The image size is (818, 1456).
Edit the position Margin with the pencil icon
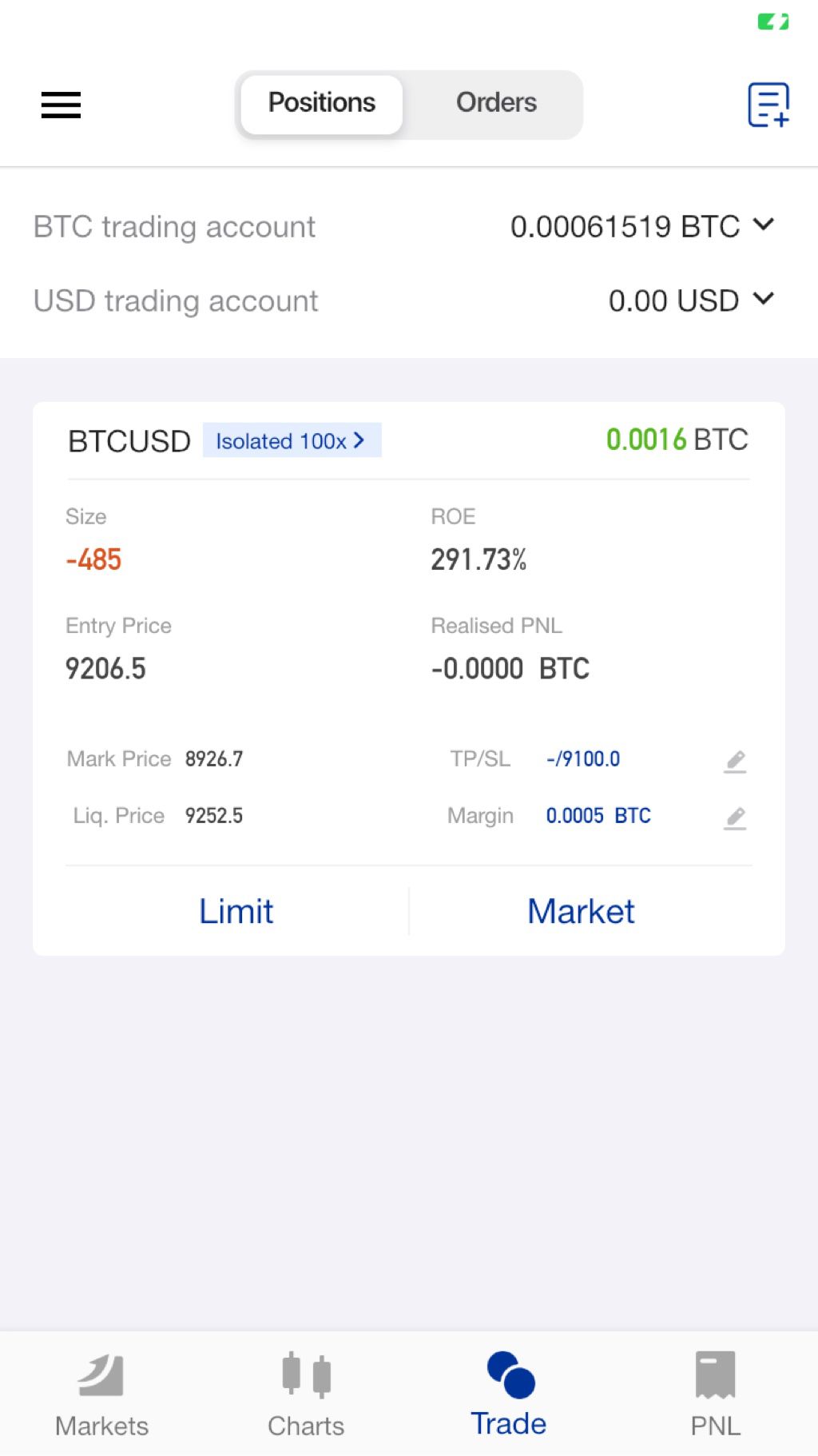(x=734, y=817)
